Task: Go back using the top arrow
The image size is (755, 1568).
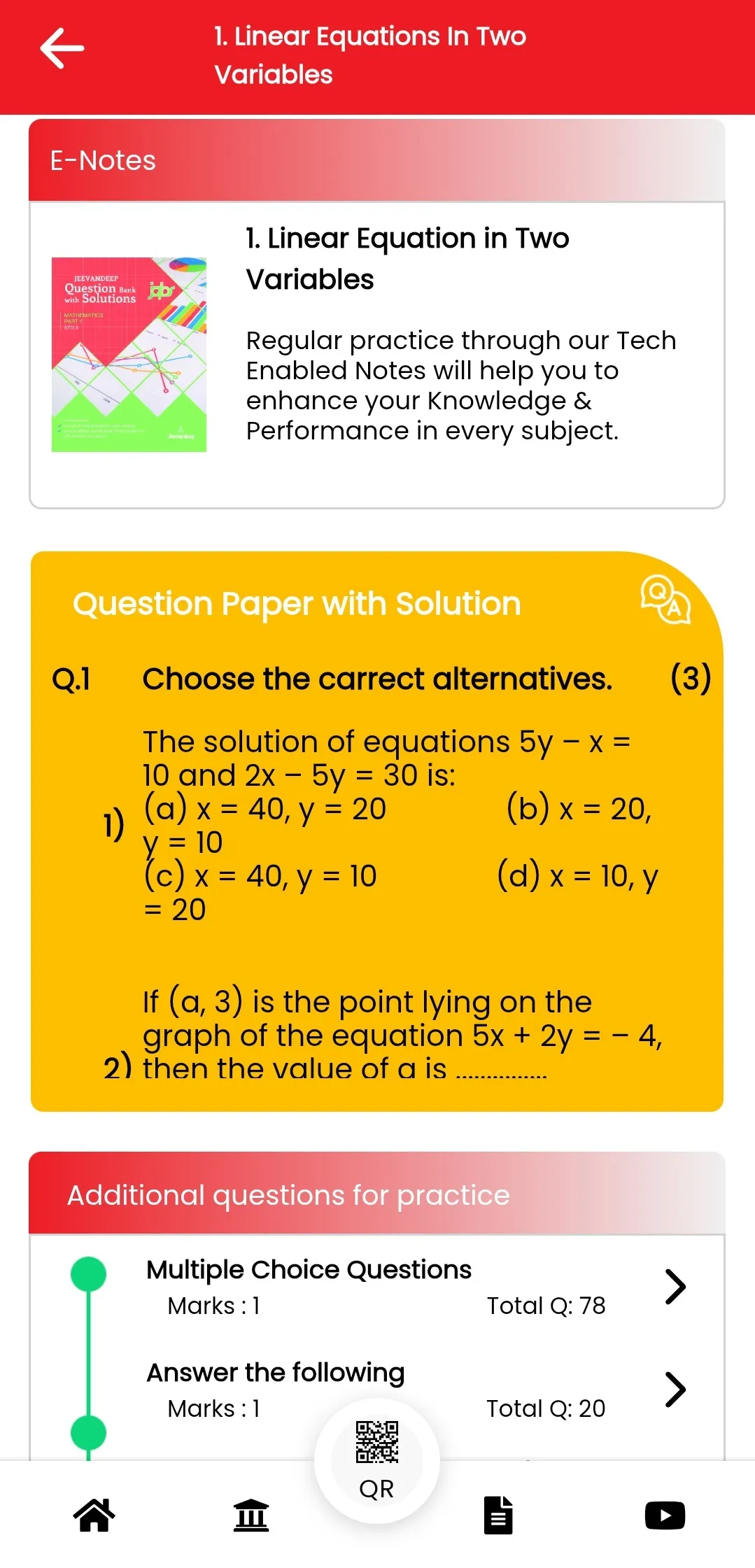Action: [x=62, y=48]
